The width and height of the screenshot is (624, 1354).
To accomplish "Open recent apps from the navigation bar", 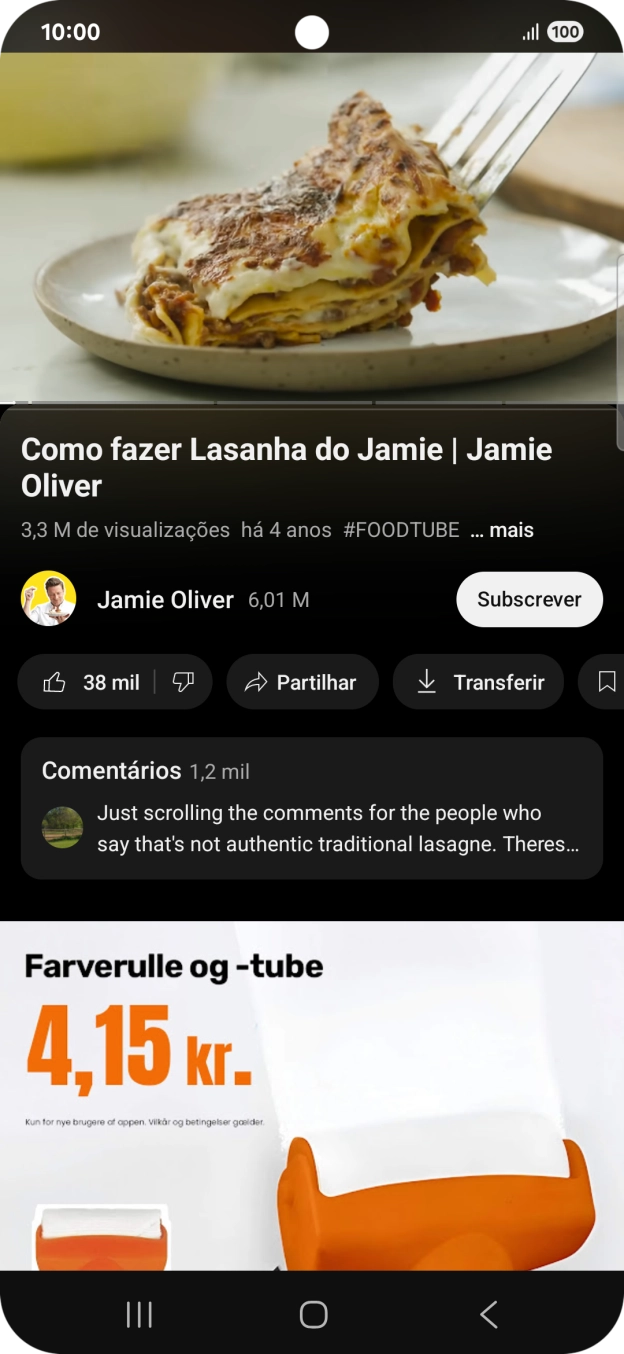I will (139, 1314).
